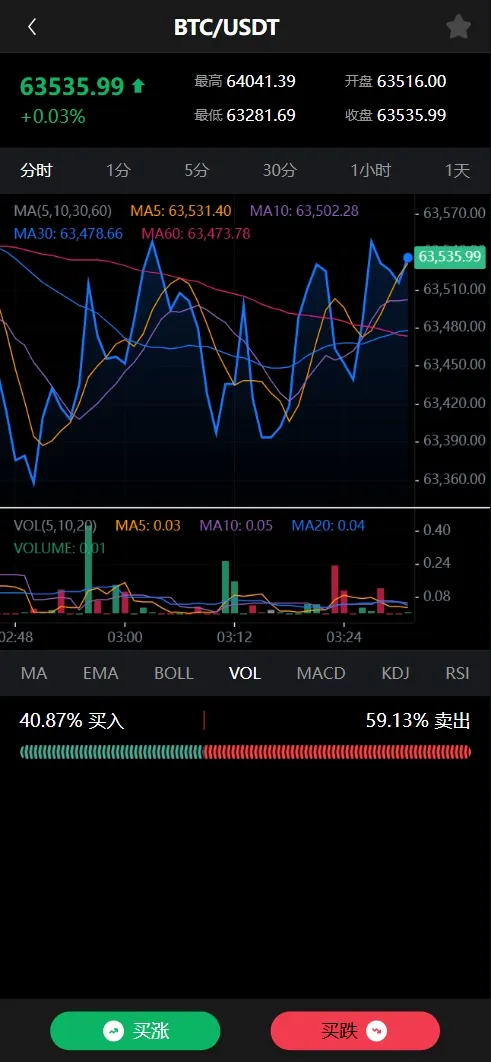Open the KDJ indicator
Screen dimensions: 491x1062
coord(396,673)
